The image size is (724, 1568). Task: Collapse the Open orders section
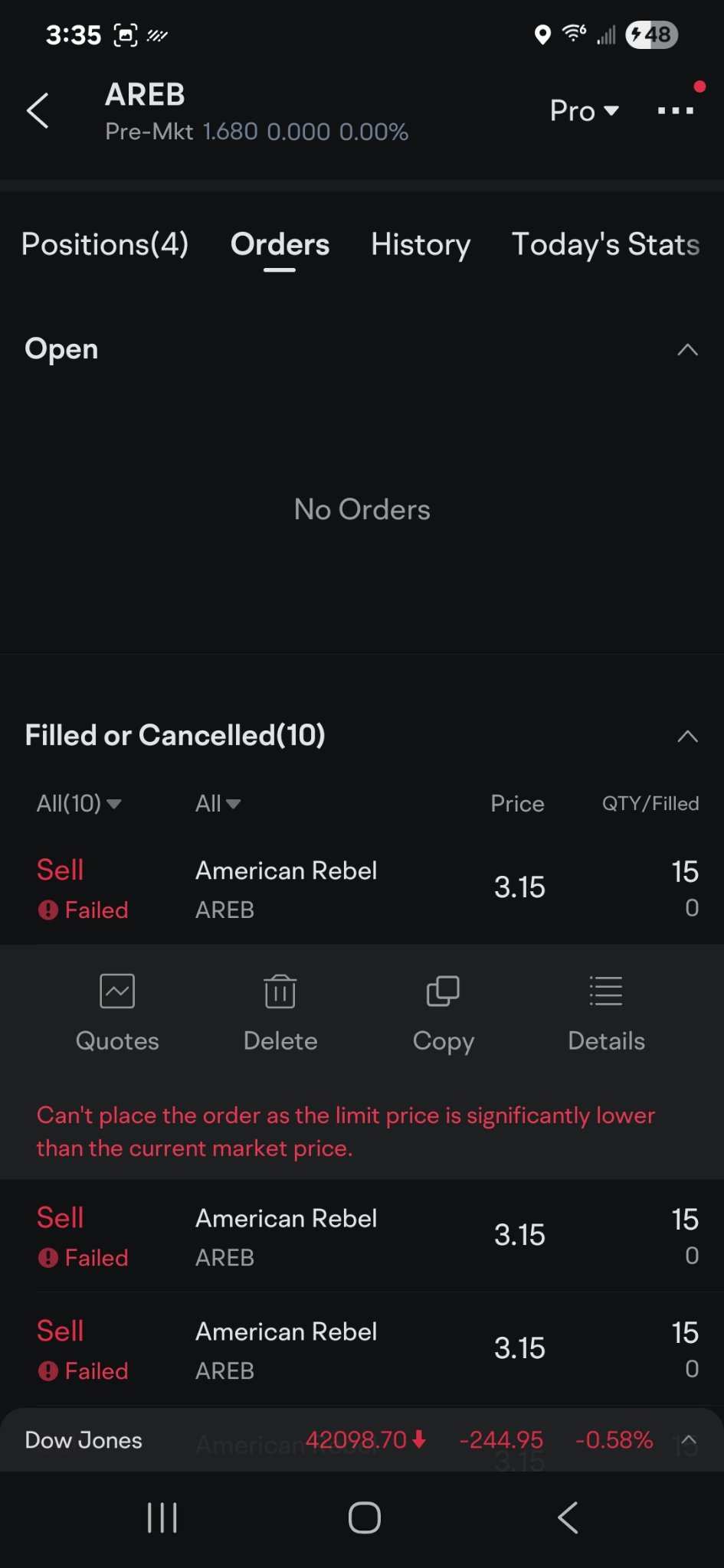[687, 350]
